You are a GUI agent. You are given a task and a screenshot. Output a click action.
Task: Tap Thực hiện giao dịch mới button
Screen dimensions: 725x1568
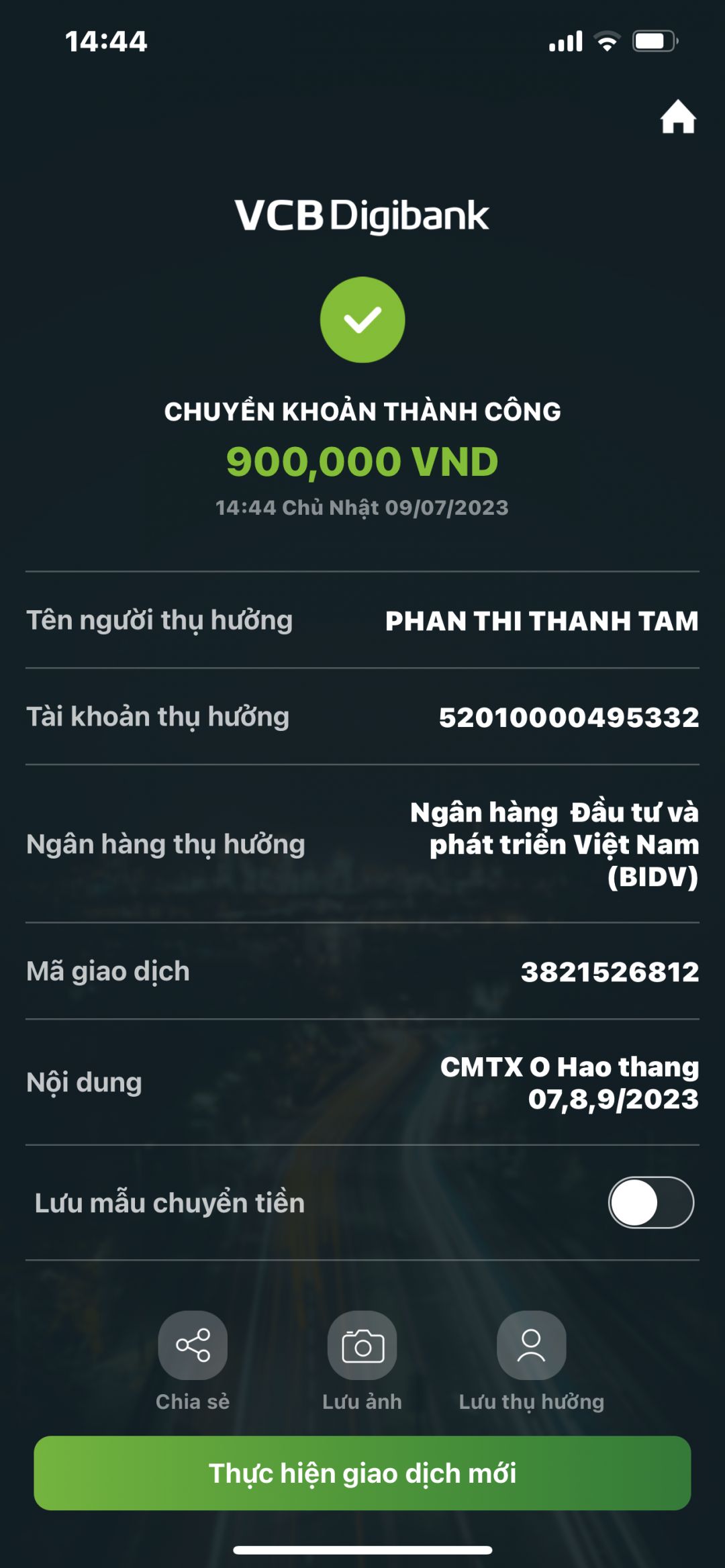pyautogui.click(x=362, y=1473)
